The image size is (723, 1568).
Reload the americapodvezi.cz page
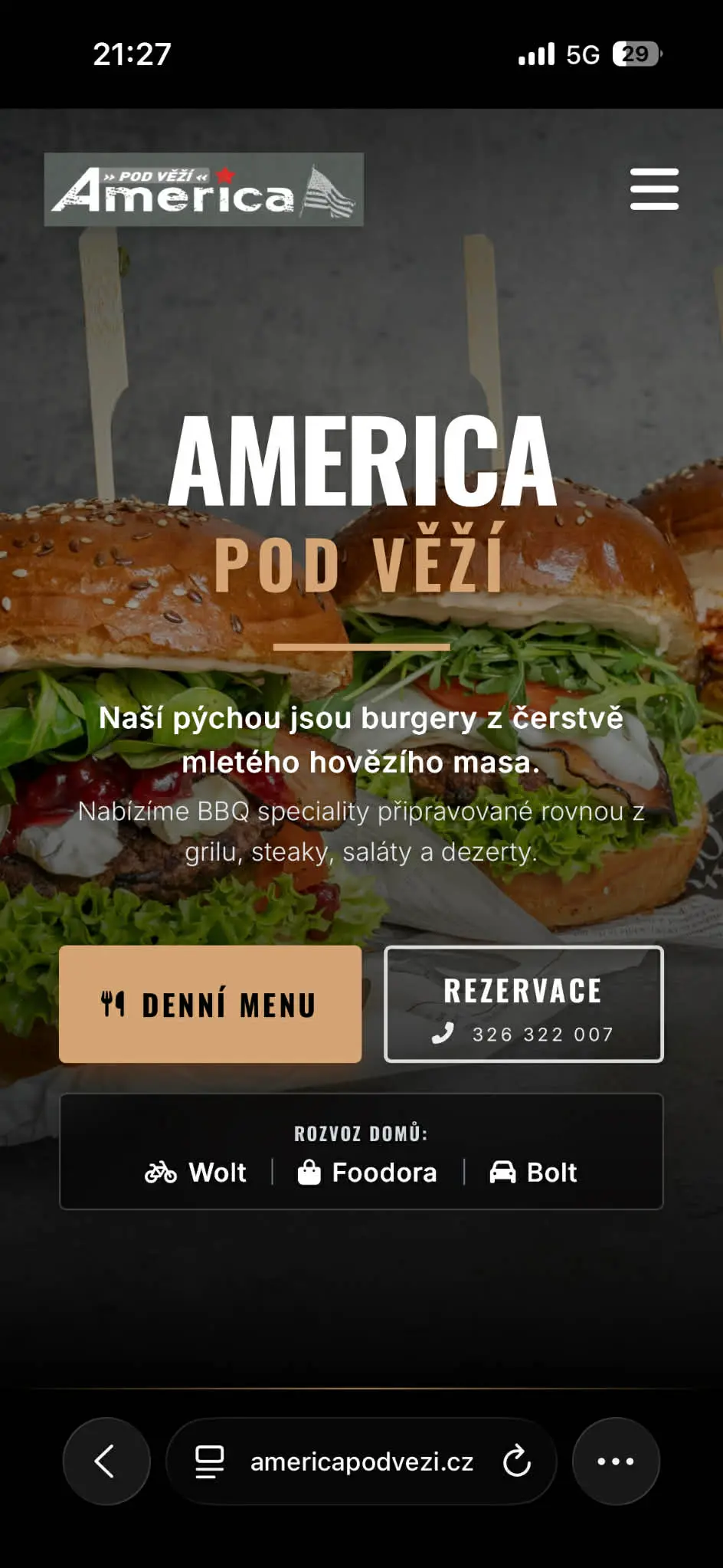[x=516, y=1461]
